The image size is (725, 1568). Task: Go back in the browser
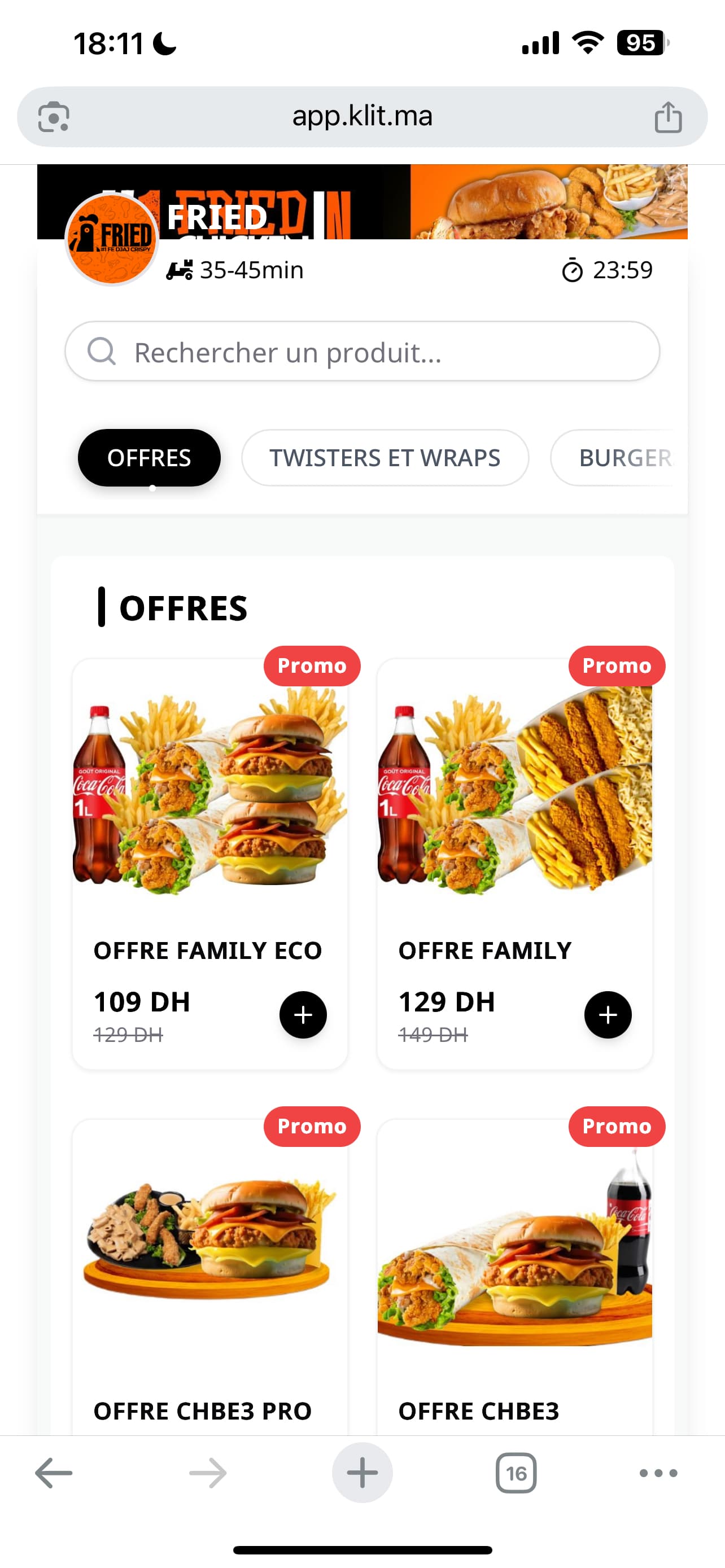tap(54, 1473)
